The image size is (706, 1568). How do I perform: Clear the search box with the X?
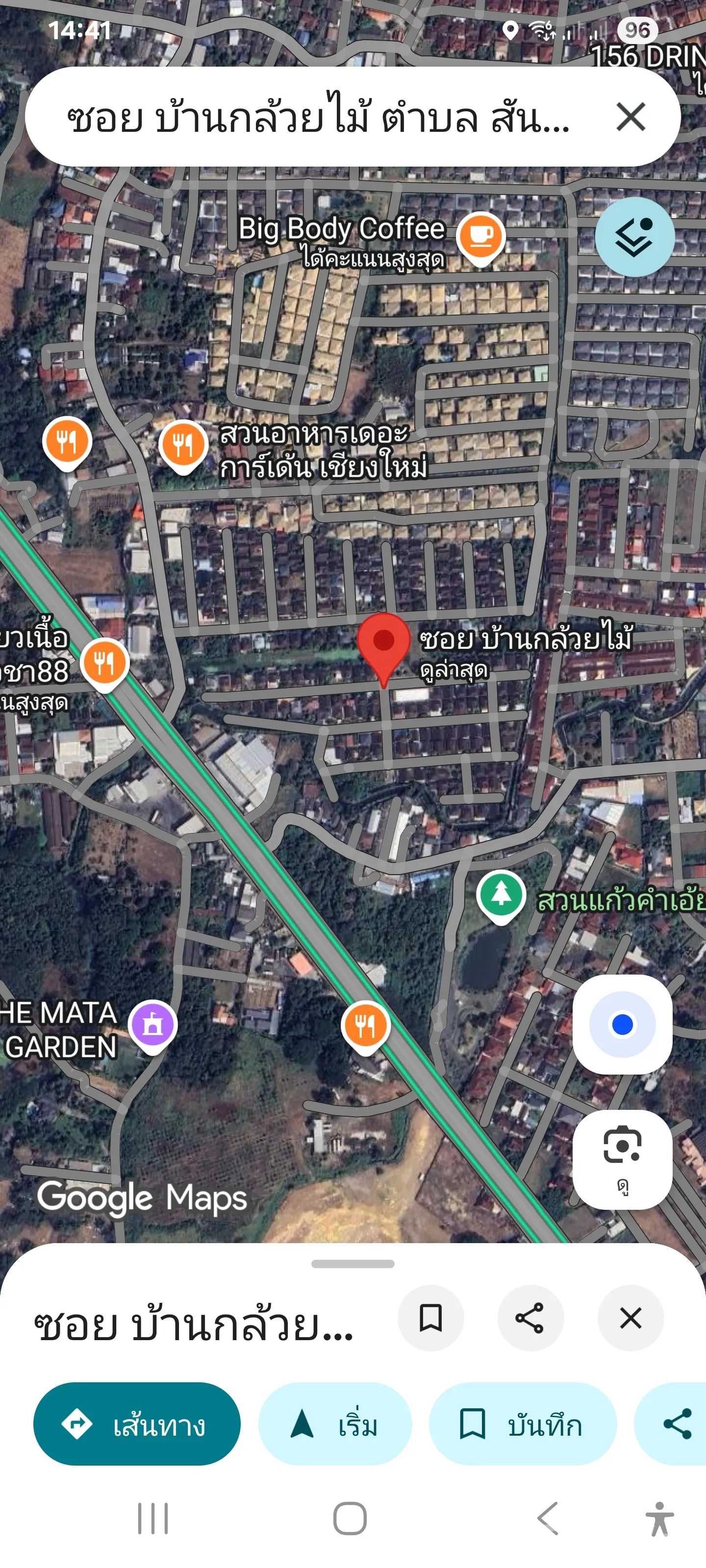(630, 116)
